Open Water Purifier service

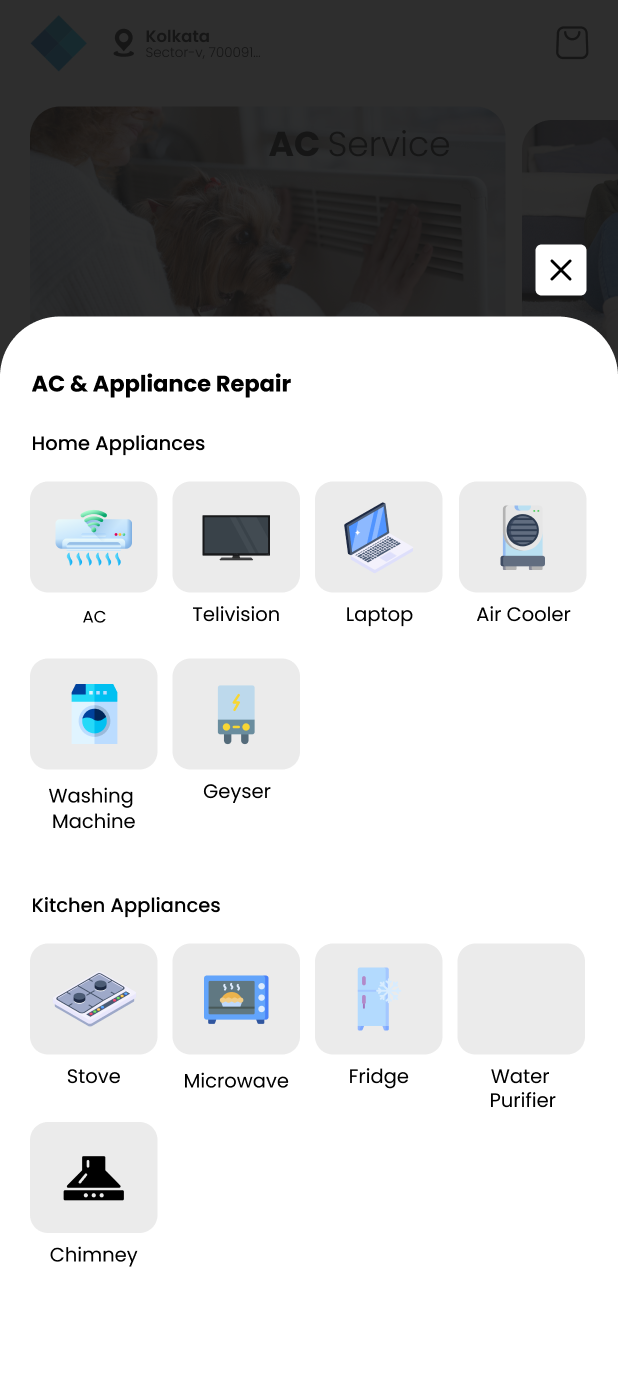pyautogui.click(x=521, y=999)
